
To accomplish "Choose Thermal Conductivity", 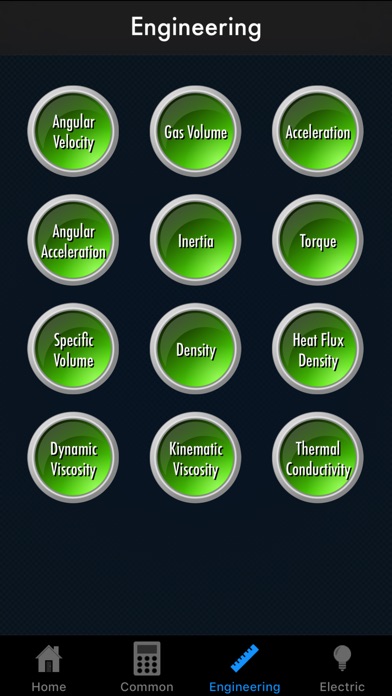I will [318, 458].
